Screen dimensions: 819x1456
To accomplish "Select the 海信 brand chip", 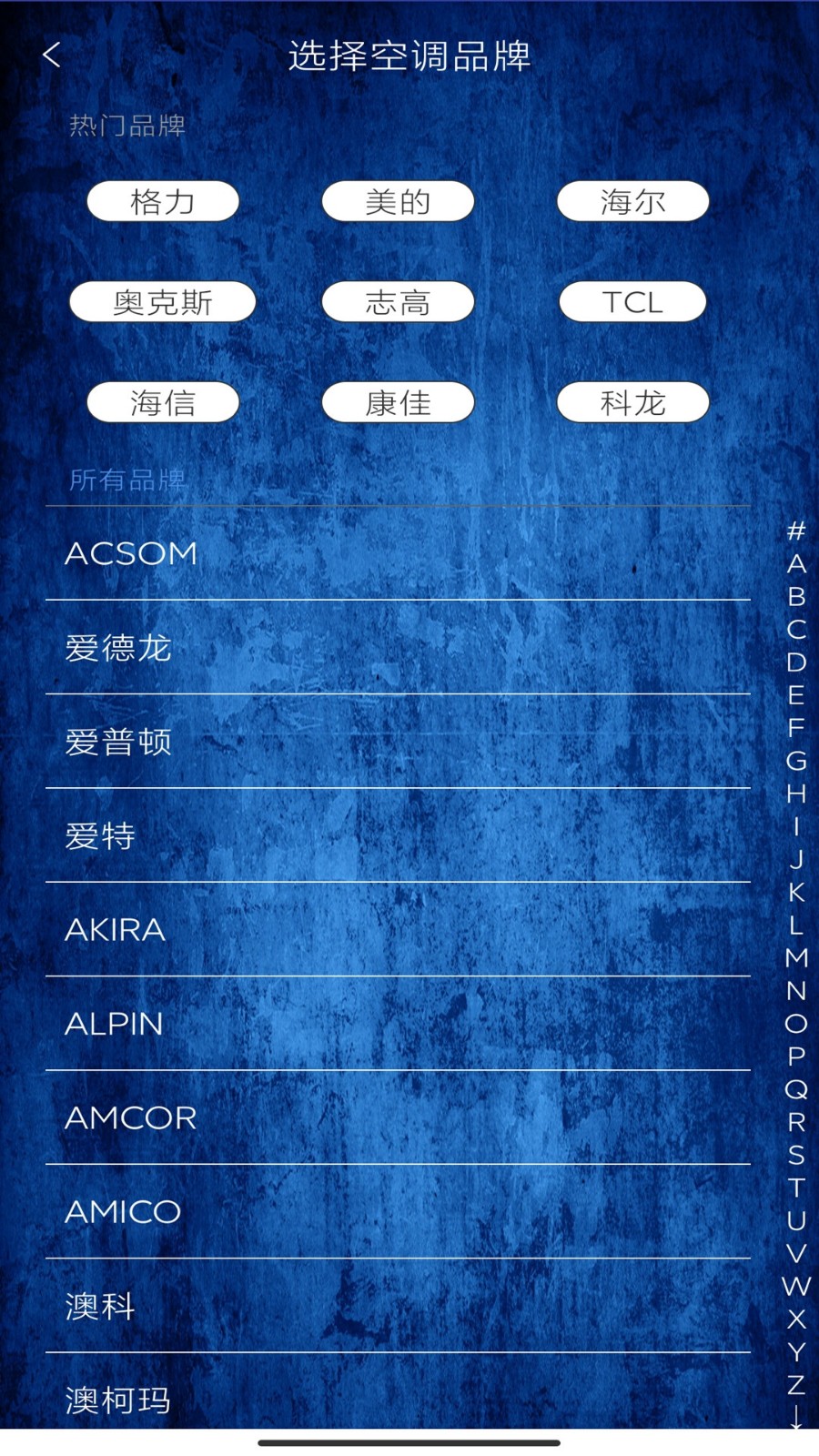I will [x=163, y=402].
